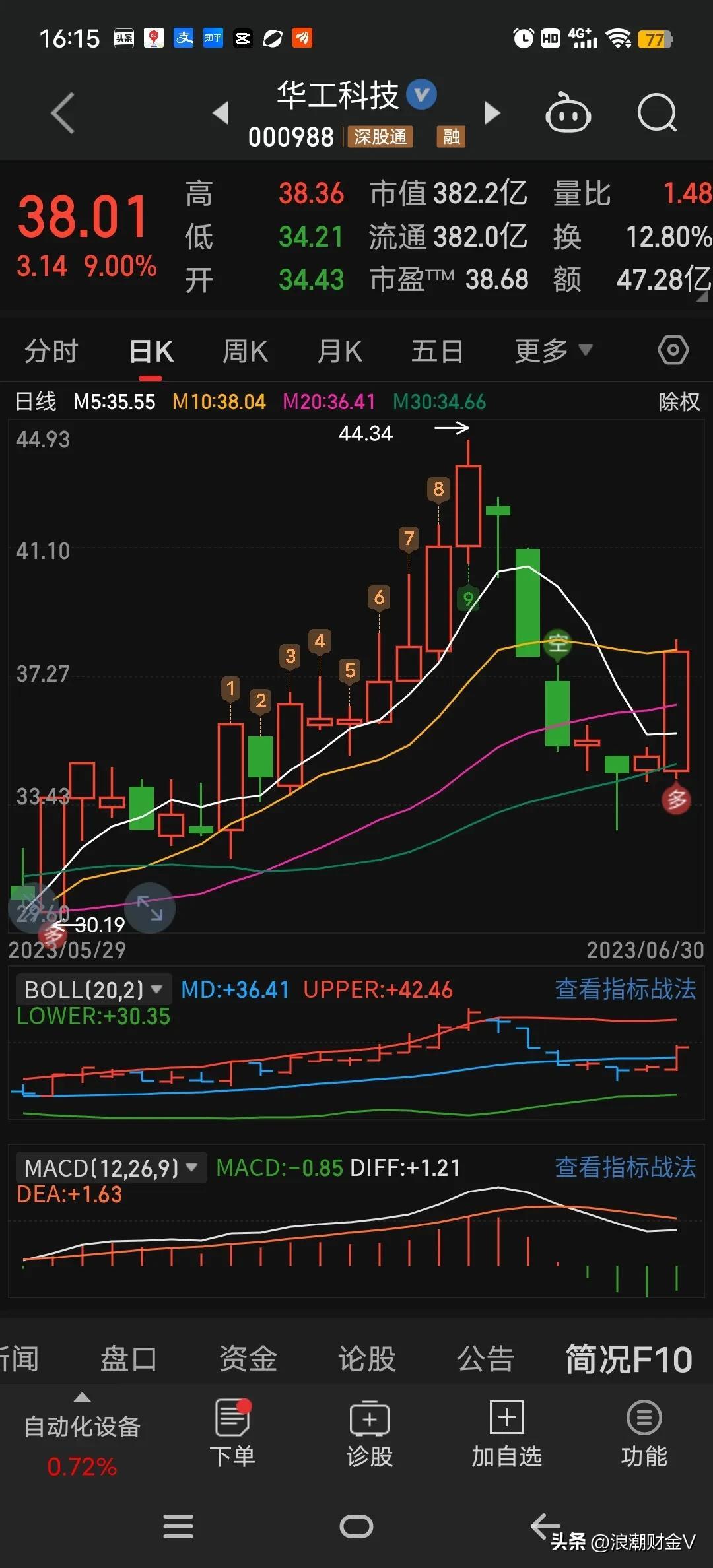
Task: Switch to the 分时 chart tab
Action: coord(51,351)
